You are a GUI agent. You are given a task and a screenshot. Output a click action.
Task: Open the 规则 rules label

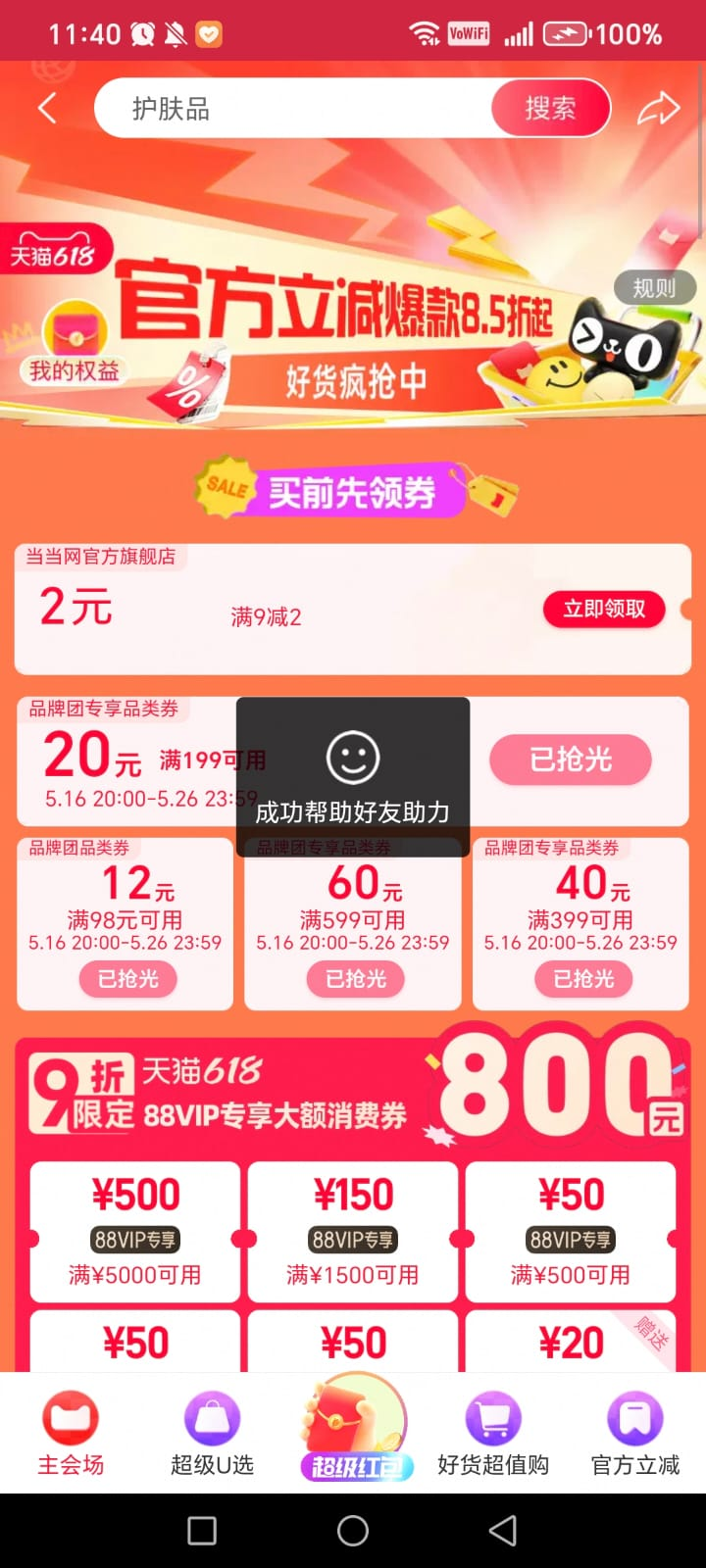(654, 288)
